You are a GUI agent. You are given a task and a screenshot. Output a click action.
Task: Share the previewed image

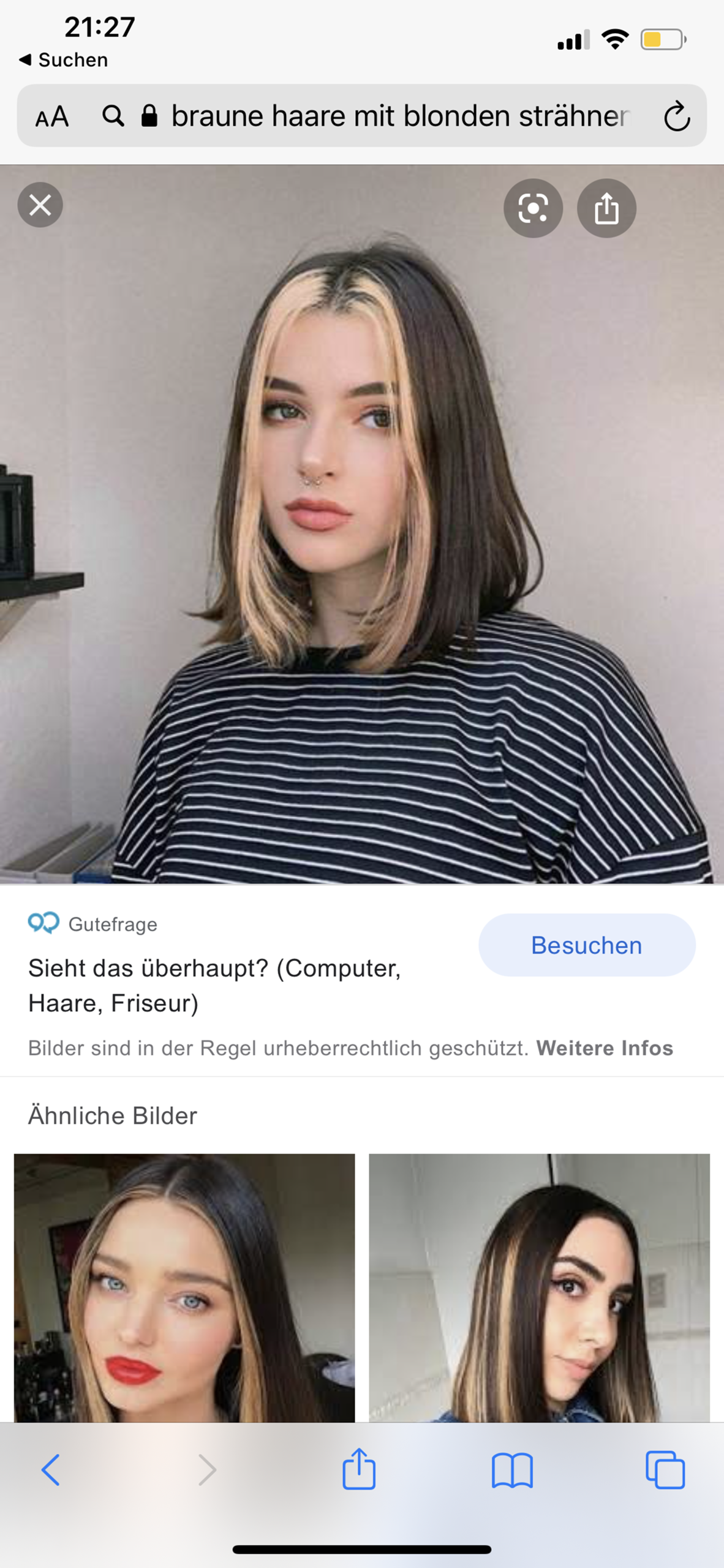click(606, 209)
